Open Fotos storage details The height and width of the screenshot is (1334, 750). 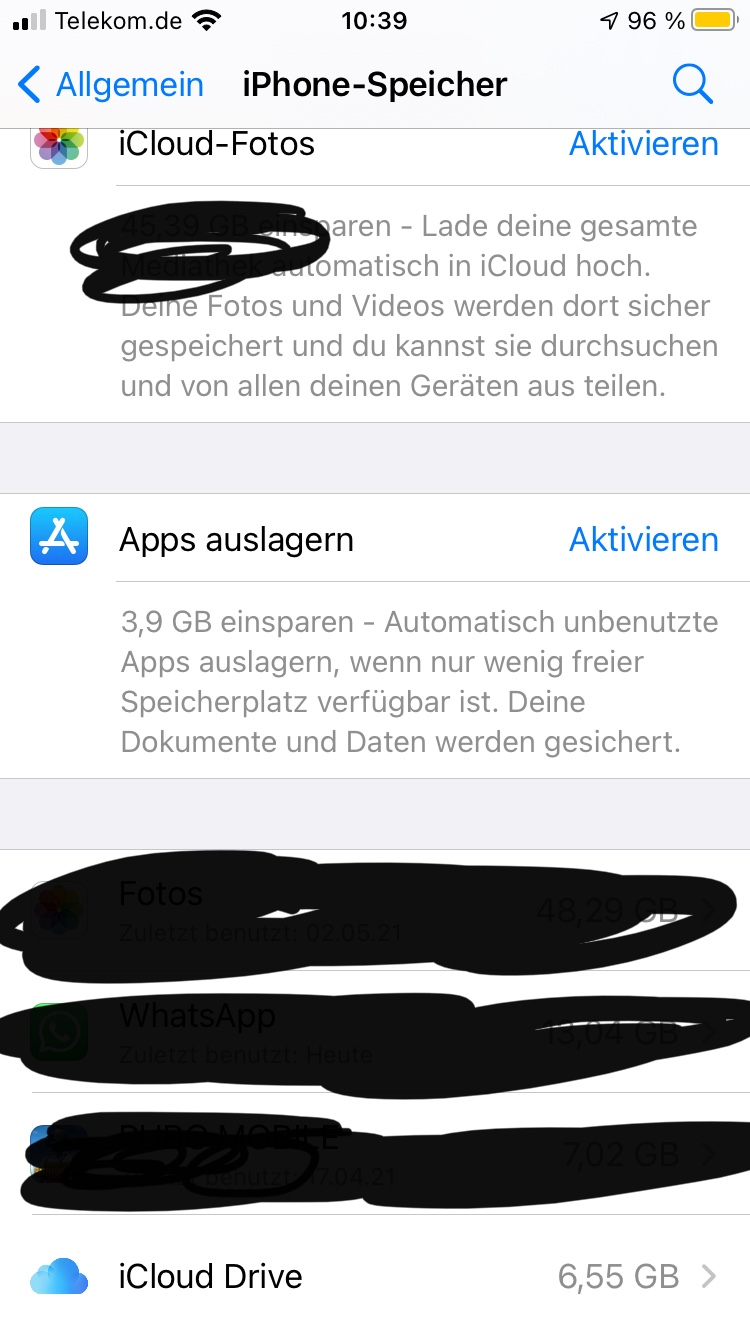pyautogui.click(x=375, y=910)
